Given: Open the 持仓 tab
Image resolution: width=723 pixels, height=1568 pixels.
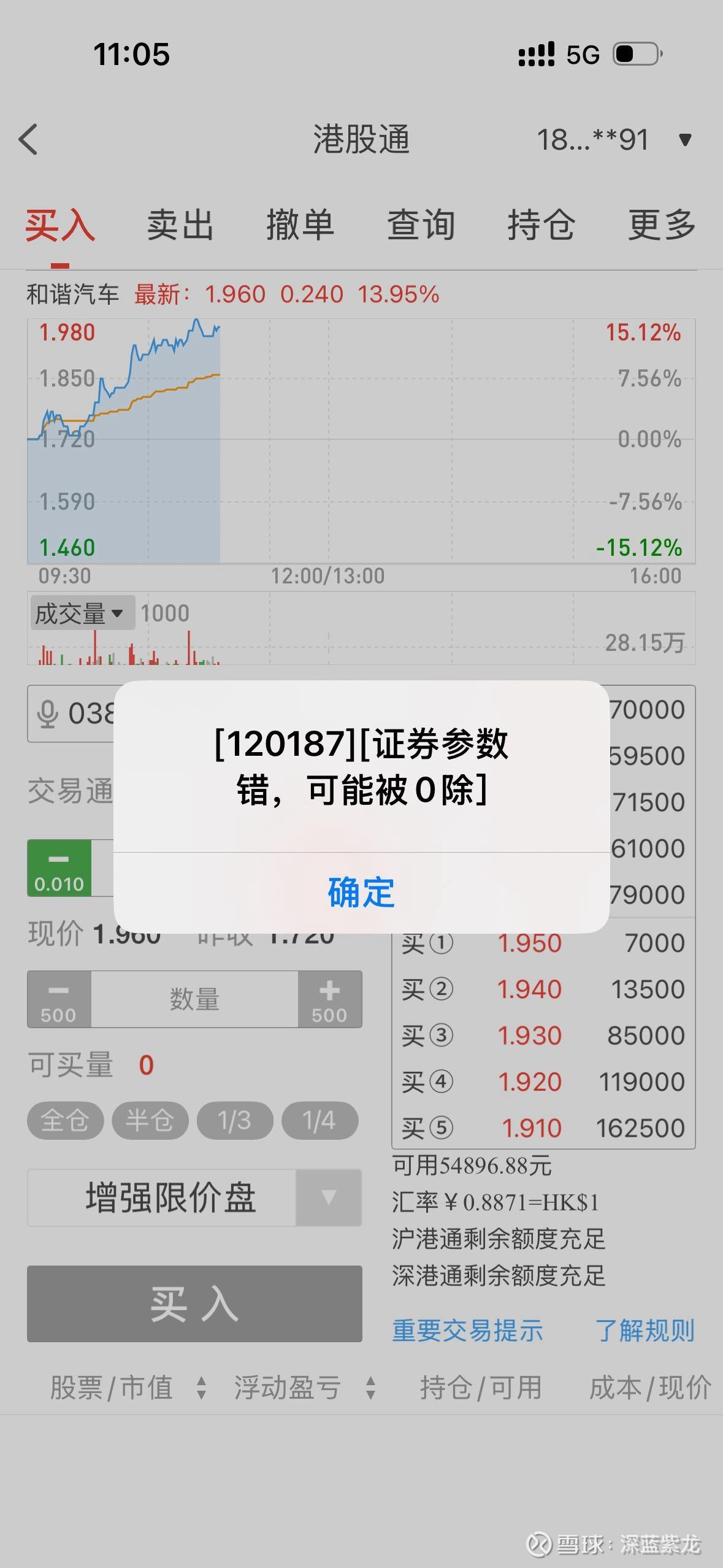Looking at the screenshot, I should [x=541, y=225].
